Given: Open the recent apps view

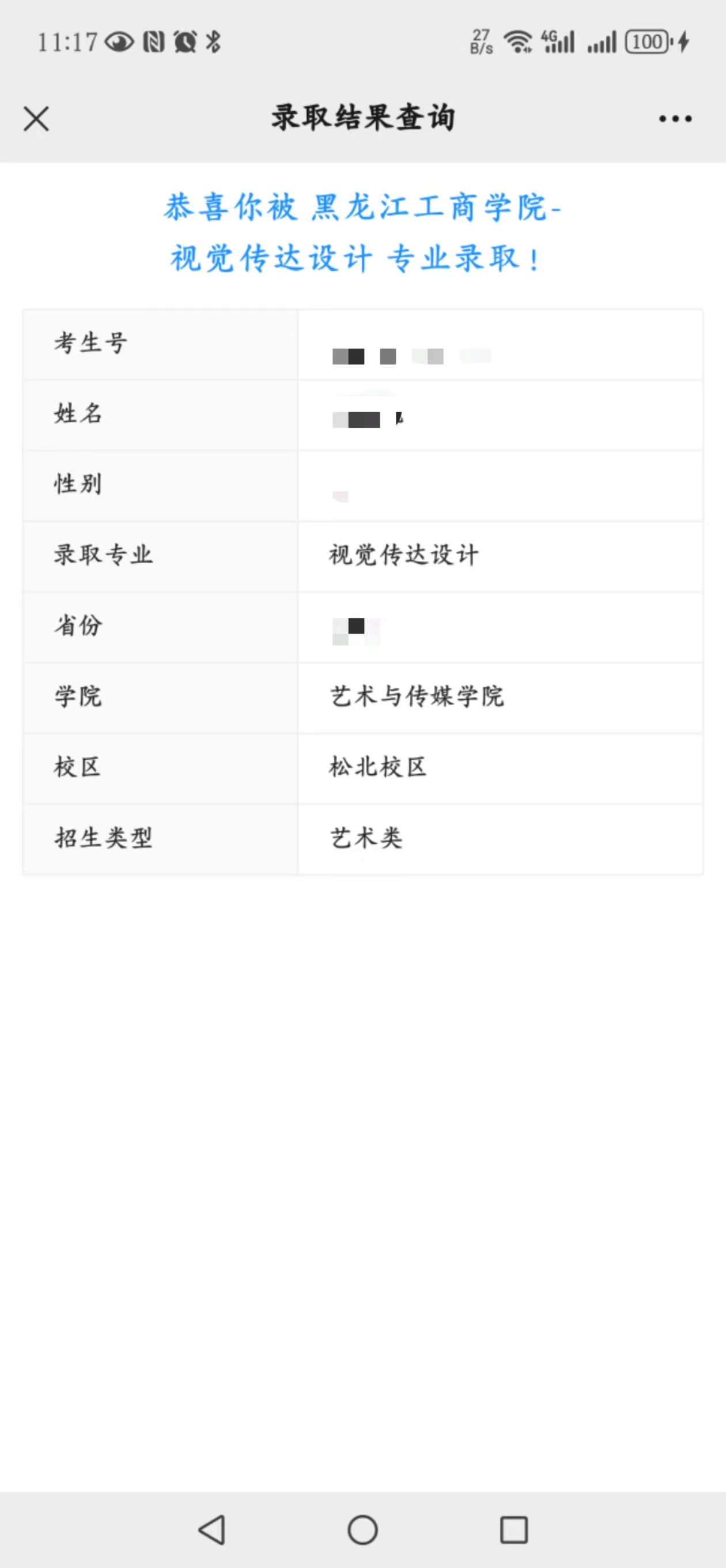Looking at the screenshot, I should [x=513, y=1529].
